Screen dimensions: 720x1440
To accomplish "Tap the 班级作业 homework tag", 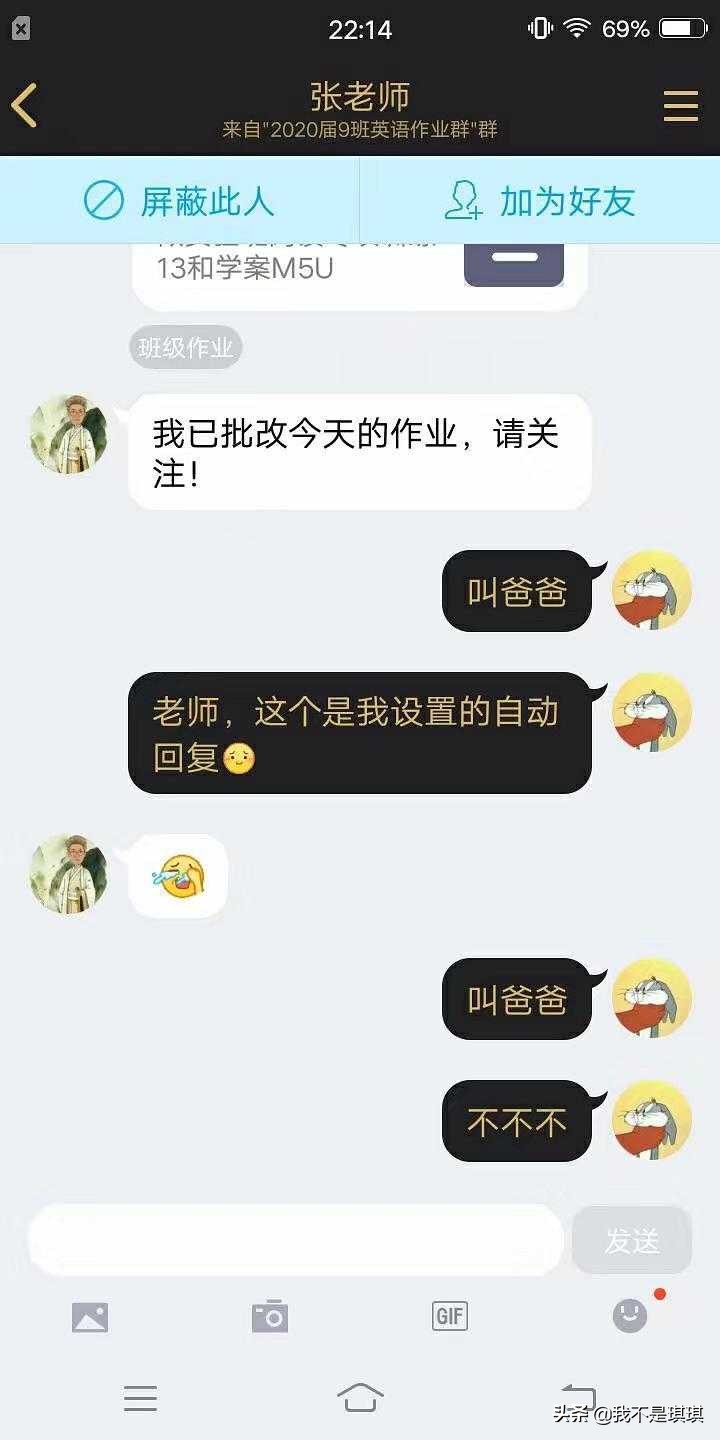I will (x=186, y=347).
